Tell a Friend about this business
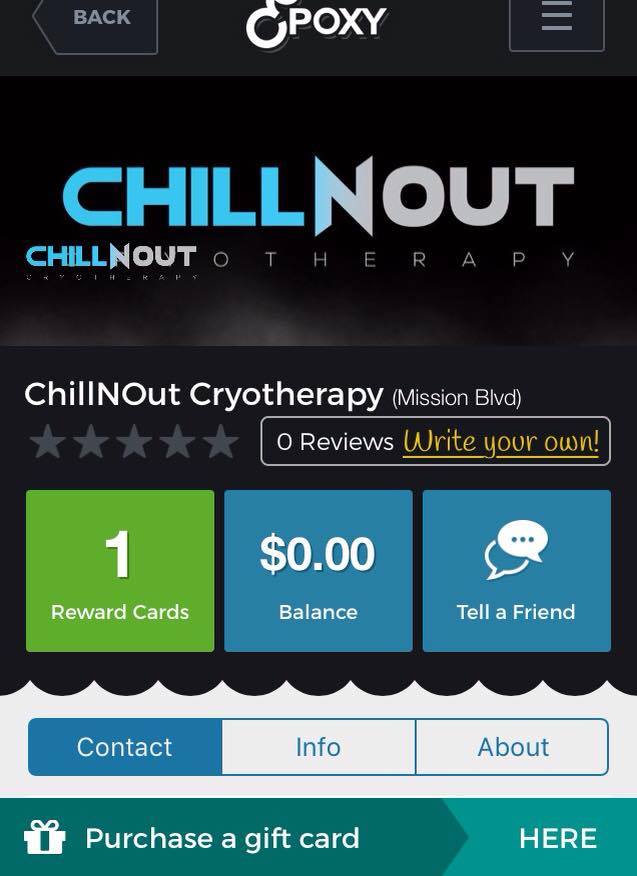This screenshot has width=637, height=876. 516,571
